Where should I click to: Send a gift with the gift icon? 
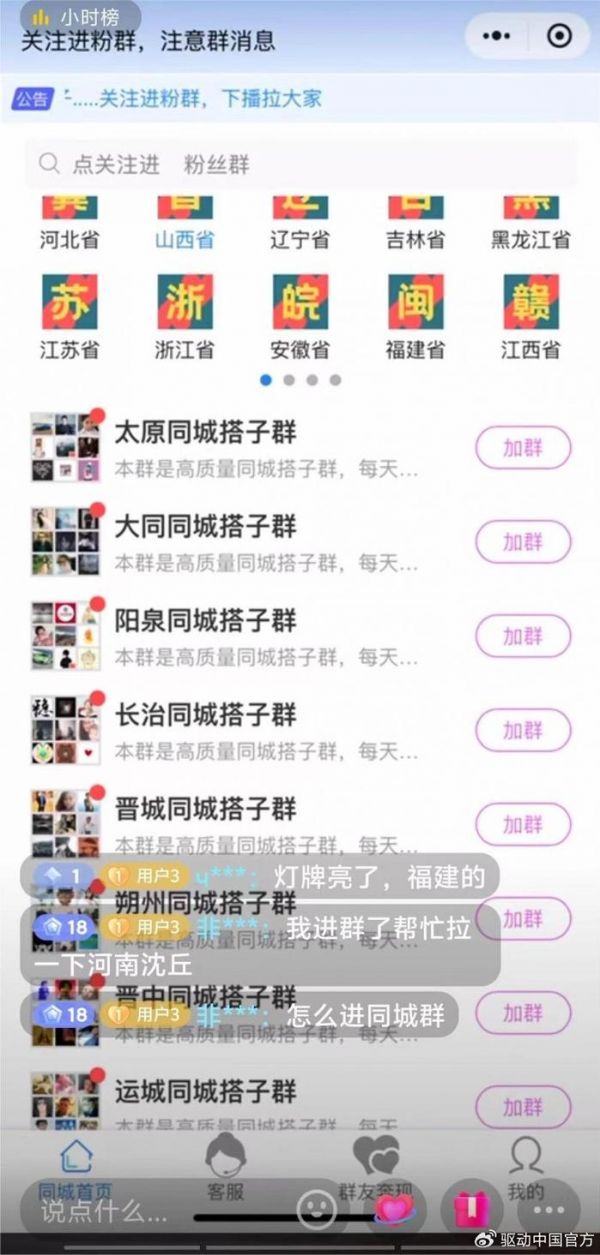pyautogui.click(x=466, y=1210)
